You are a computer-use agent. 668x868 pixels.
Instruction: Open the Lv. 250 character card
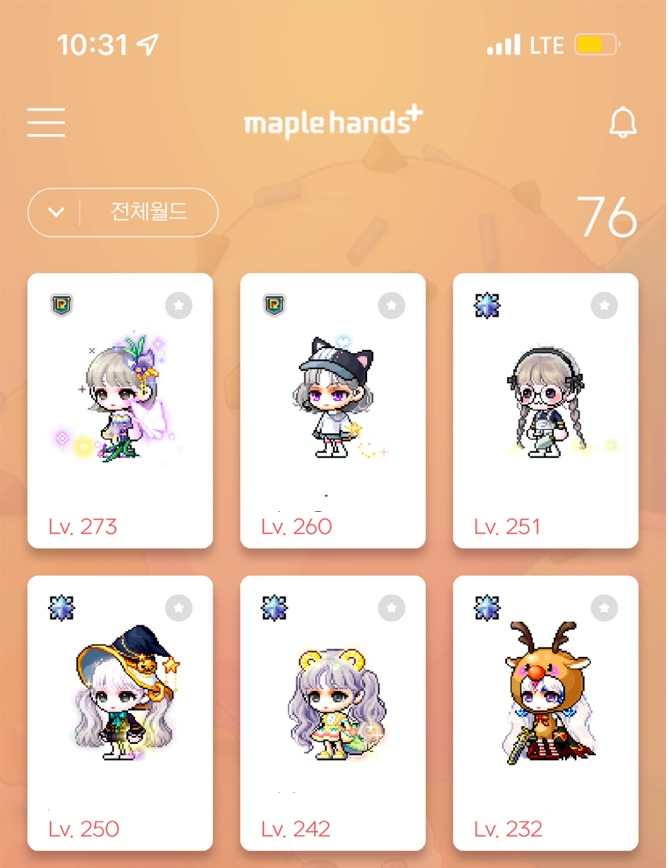120,712
